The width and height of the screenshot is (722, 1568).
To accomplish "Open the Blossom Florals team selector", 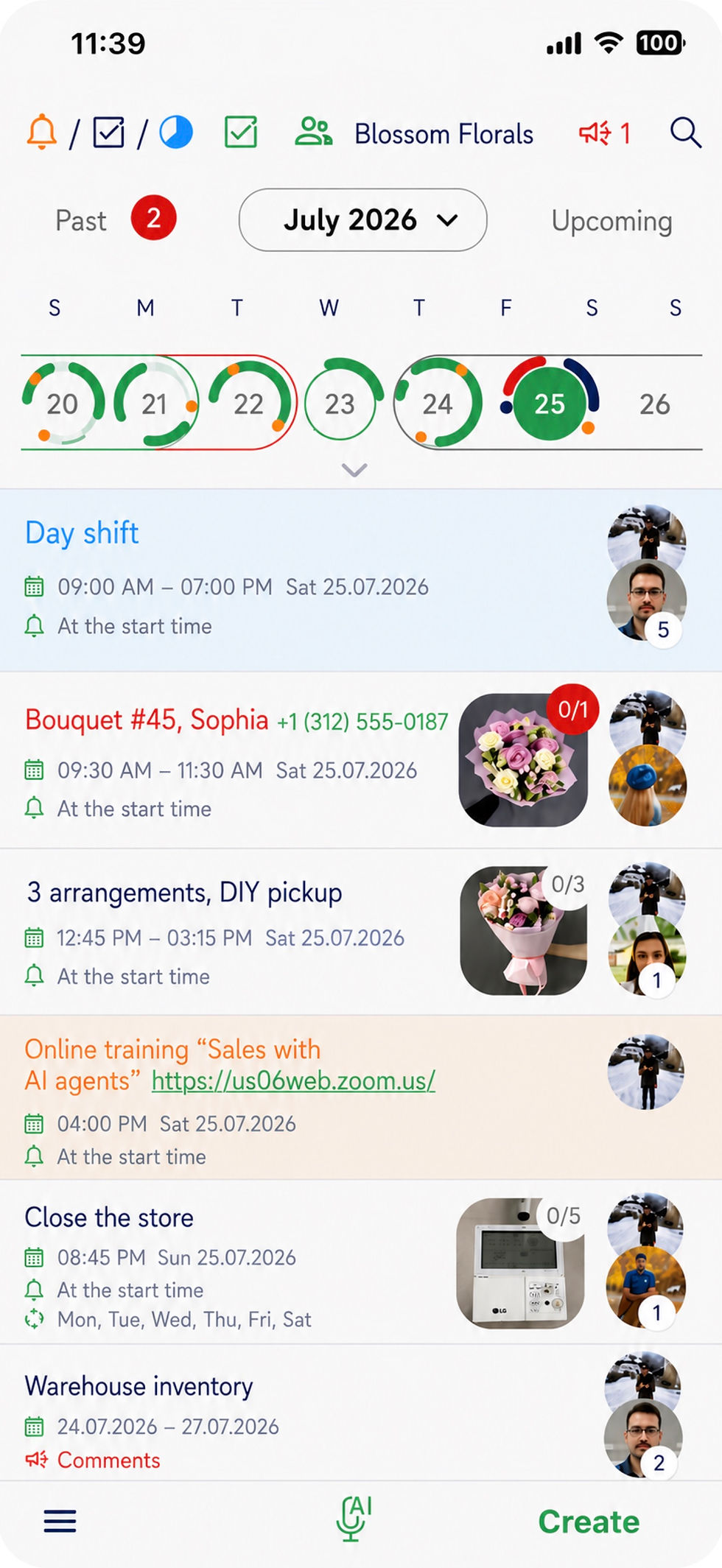I will 414,133.
